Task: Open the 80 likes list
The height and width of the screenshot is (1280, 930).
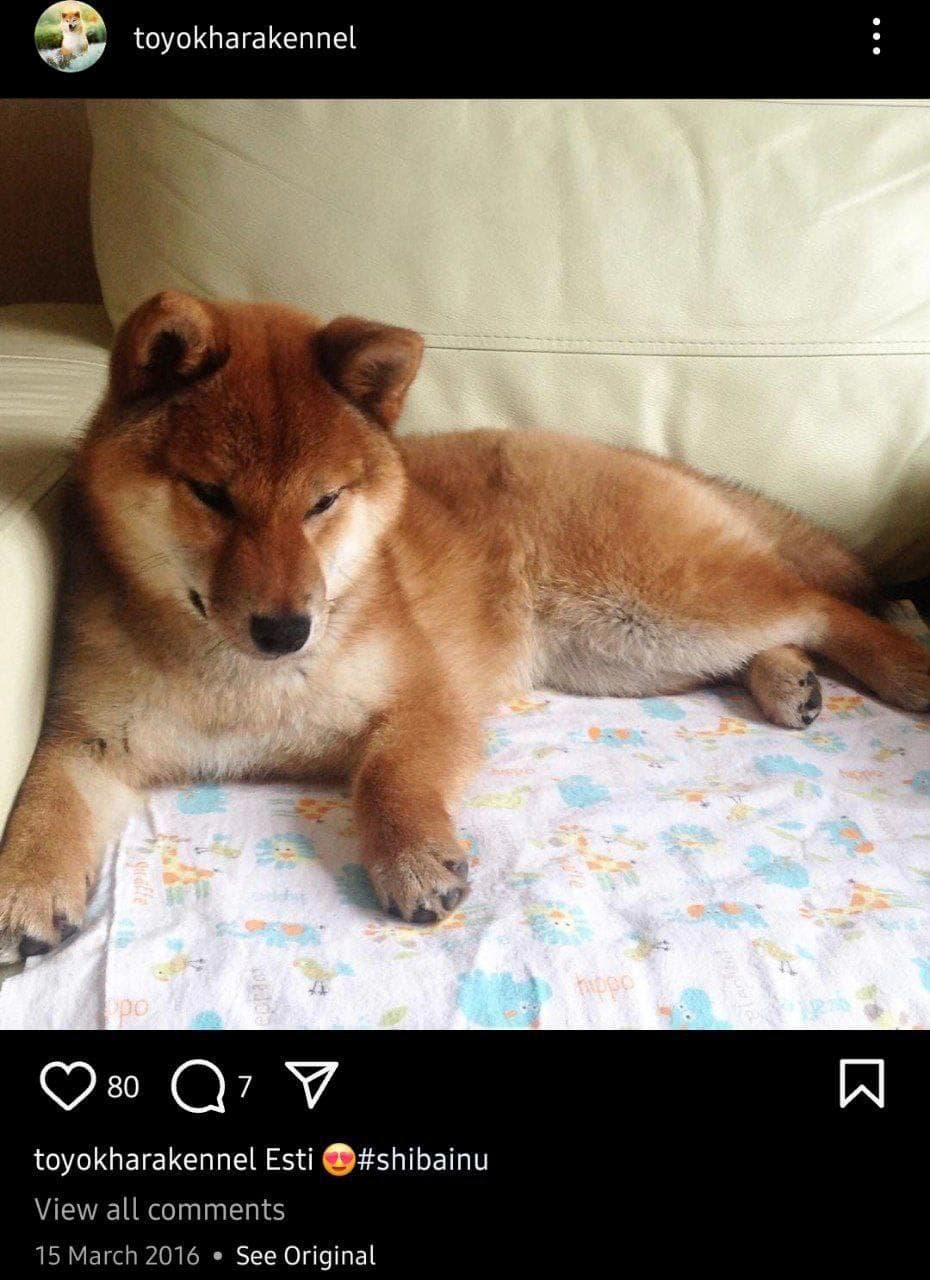Action: click(123, 1086)
